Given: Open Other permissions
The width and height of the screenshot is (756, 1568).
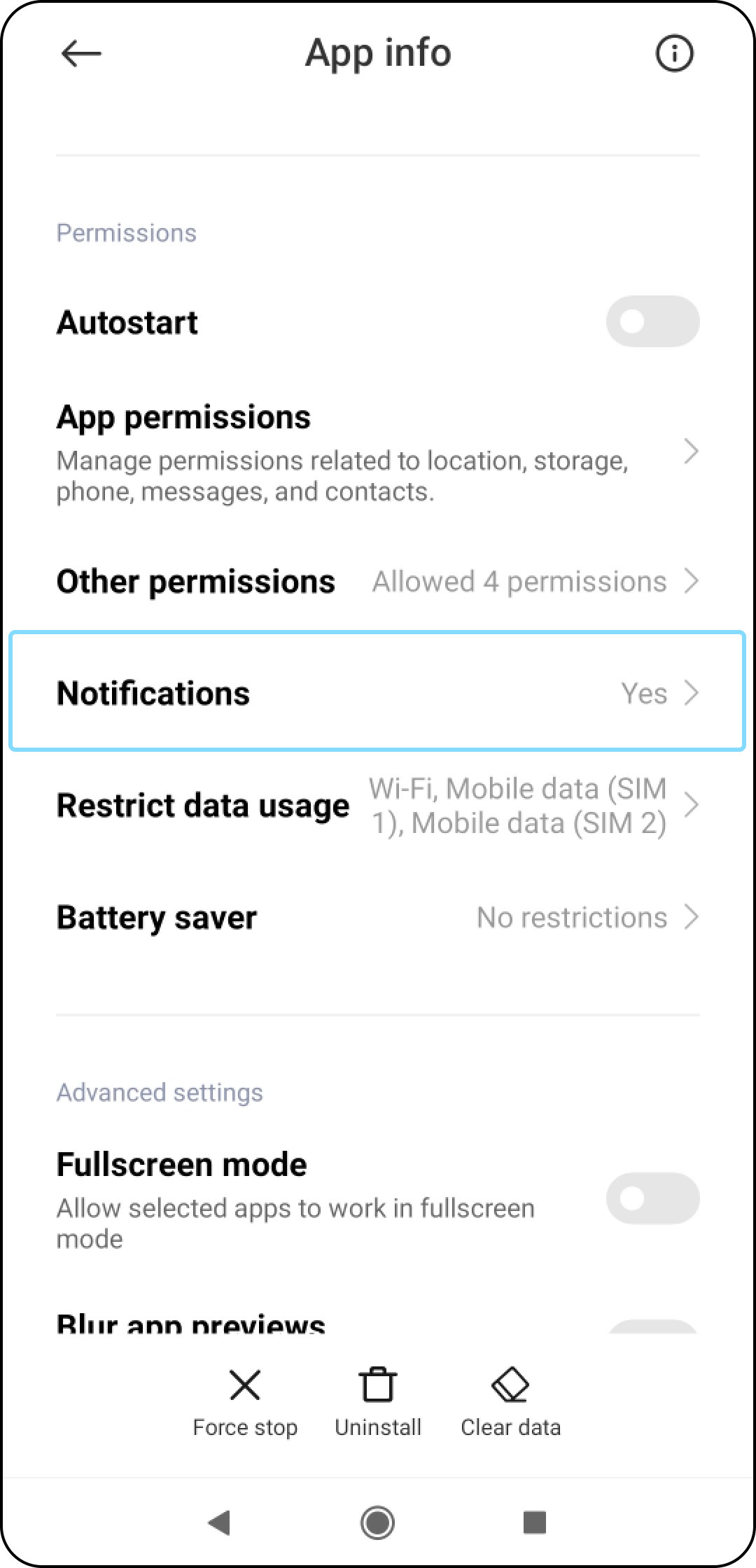Looking at the screenshot, I should click(x=378, y=581).
